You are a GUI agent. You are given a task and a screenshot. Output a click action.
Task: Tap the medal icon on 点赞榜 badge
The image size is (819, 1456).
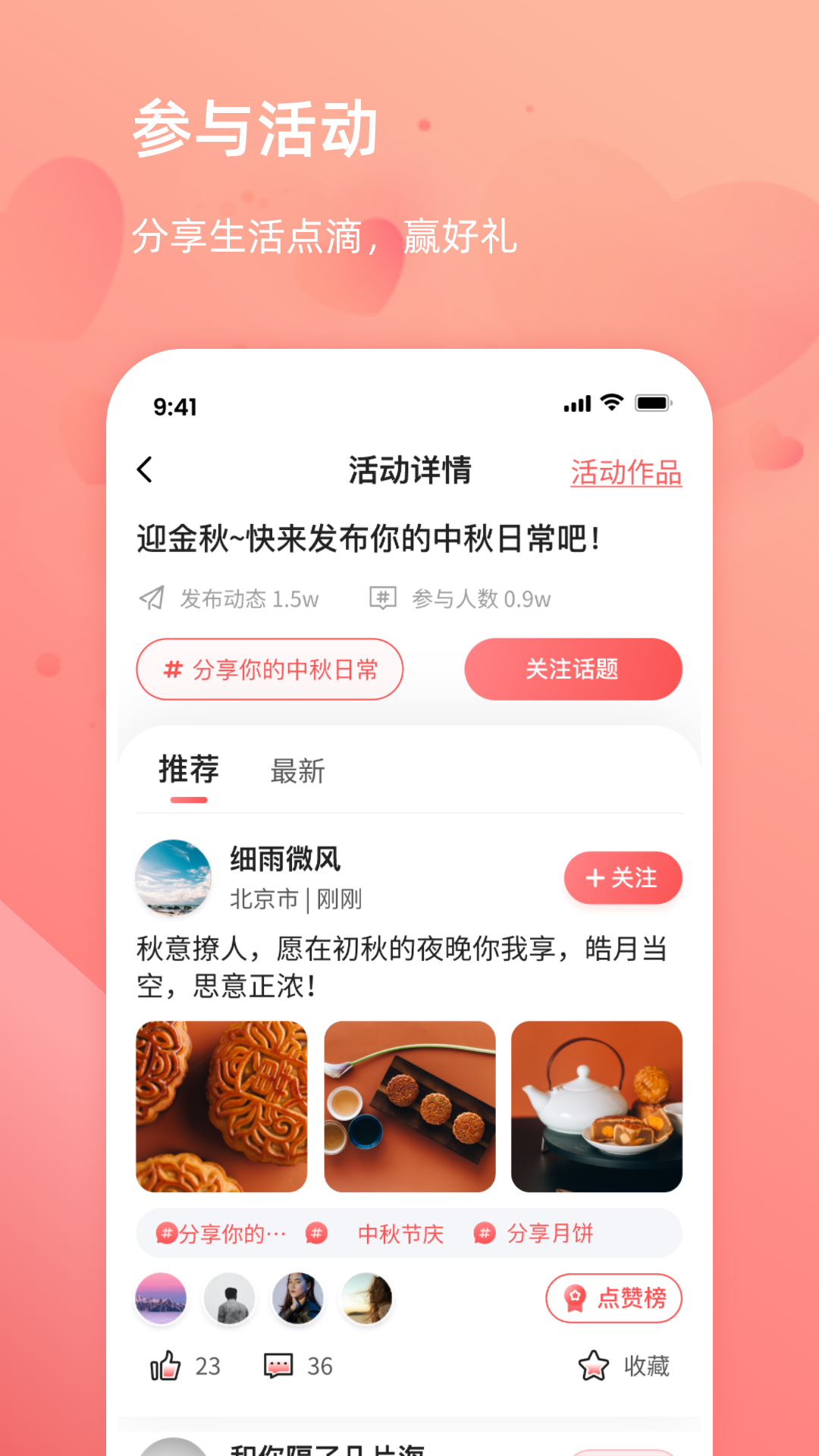575,1298
